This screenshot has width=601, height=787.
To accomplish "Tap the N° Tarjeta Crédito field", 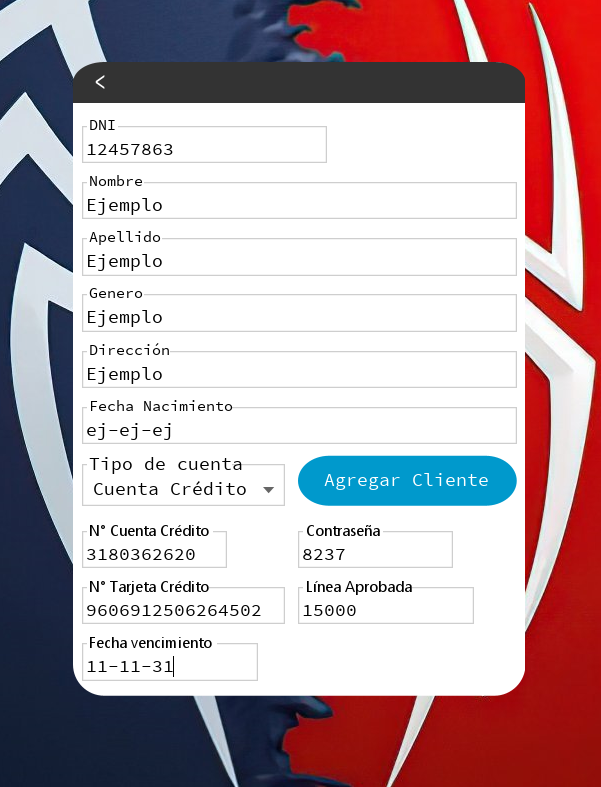I will (183, 610).
